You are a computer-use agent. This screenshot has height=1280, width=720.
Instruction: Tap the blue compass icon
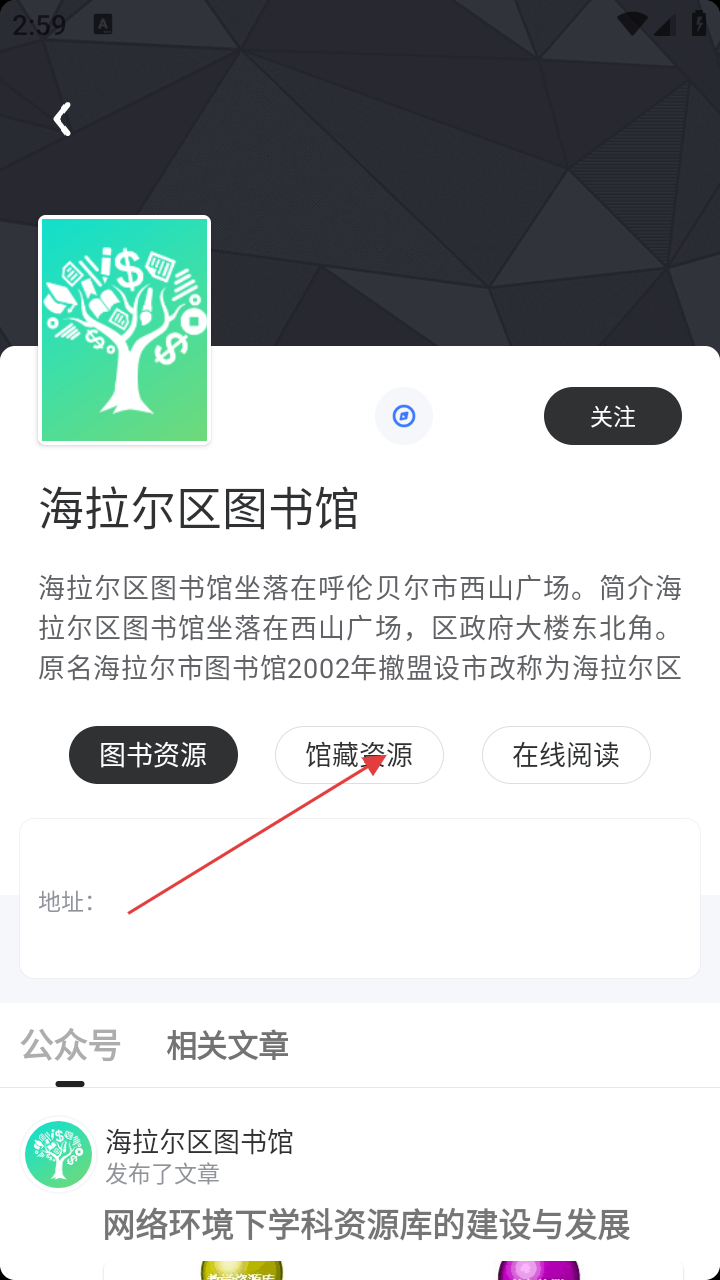(x=404, y=416)
